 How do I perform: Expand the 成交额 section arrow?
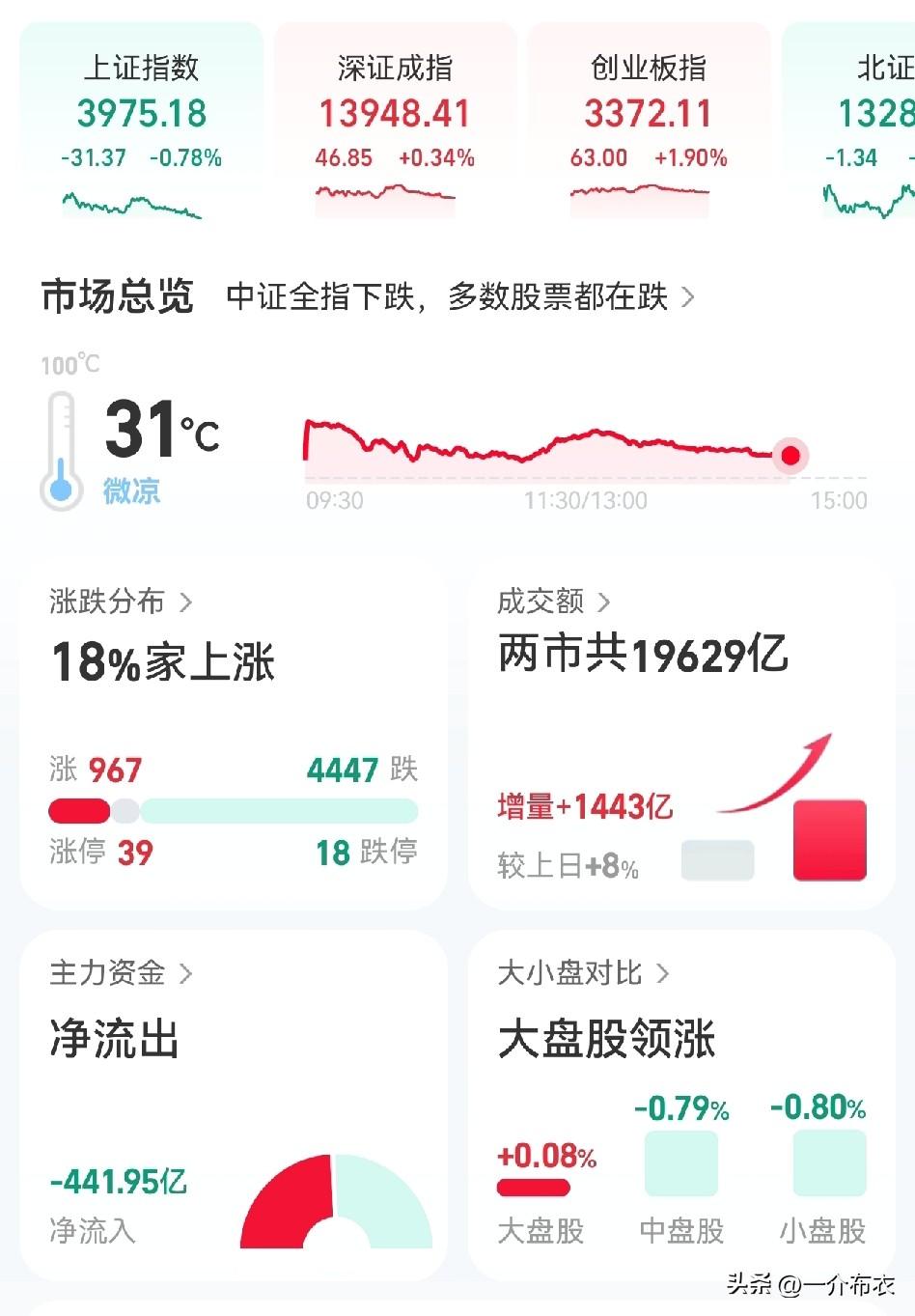coord(607,601)
